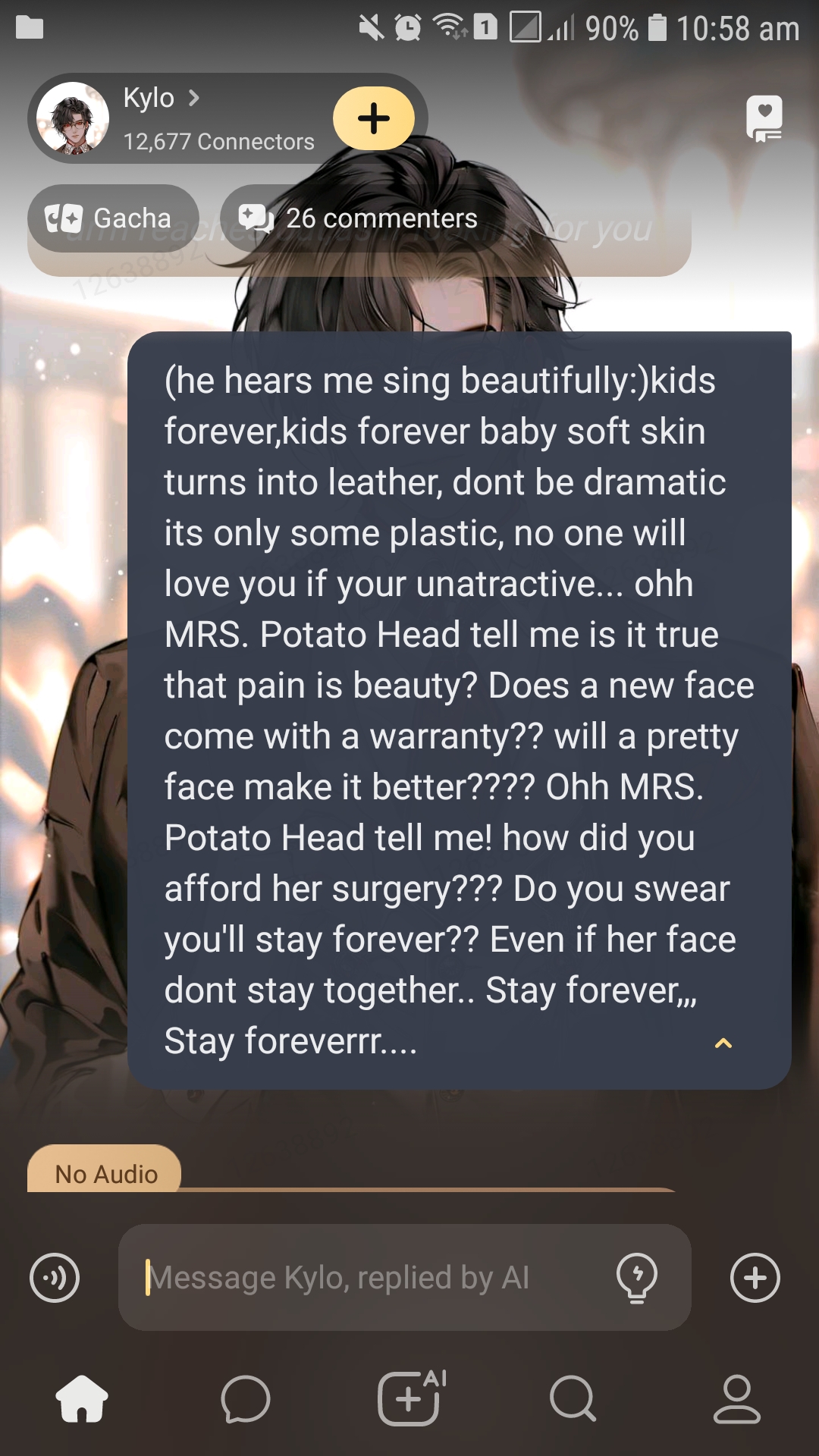This screenshot has width=819, height=1456.
Task: Open more options with the circled plus
Action: 755,1278
